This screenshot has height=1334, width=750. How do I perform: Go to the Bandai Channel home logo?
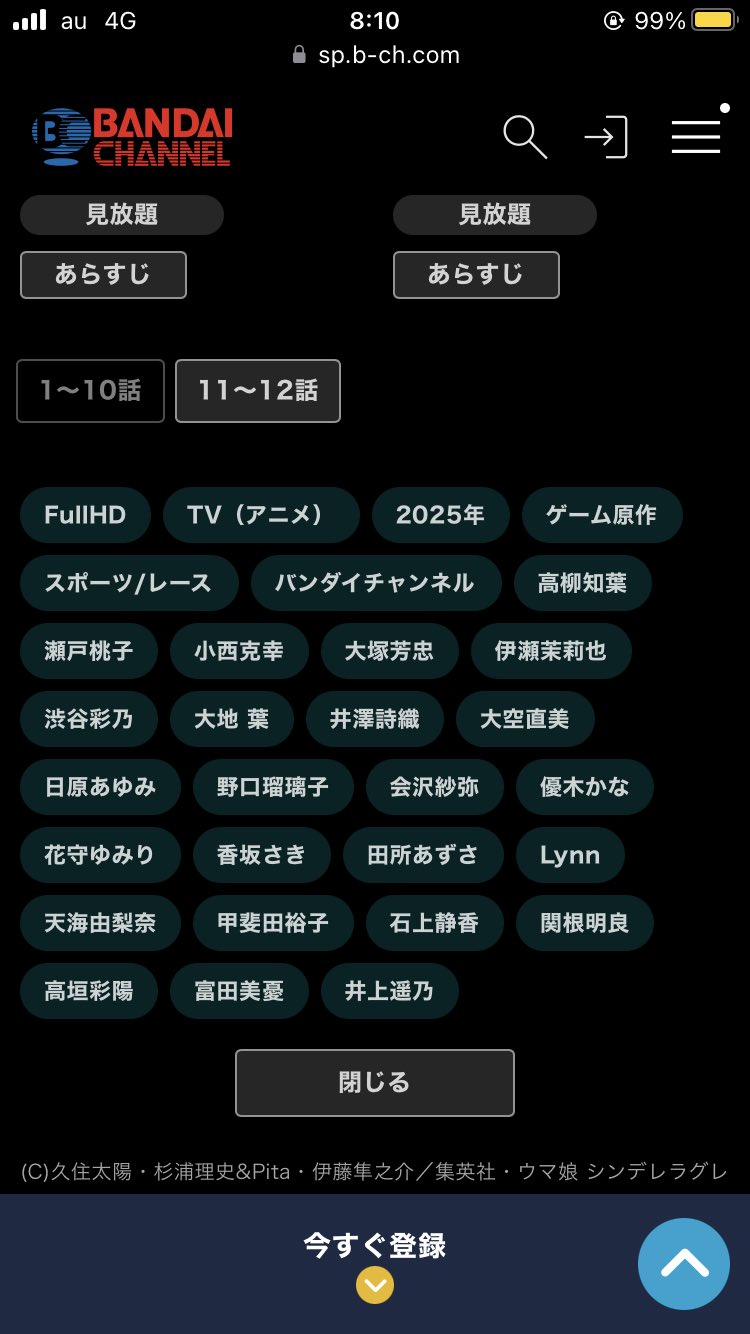tap(132, 137)
